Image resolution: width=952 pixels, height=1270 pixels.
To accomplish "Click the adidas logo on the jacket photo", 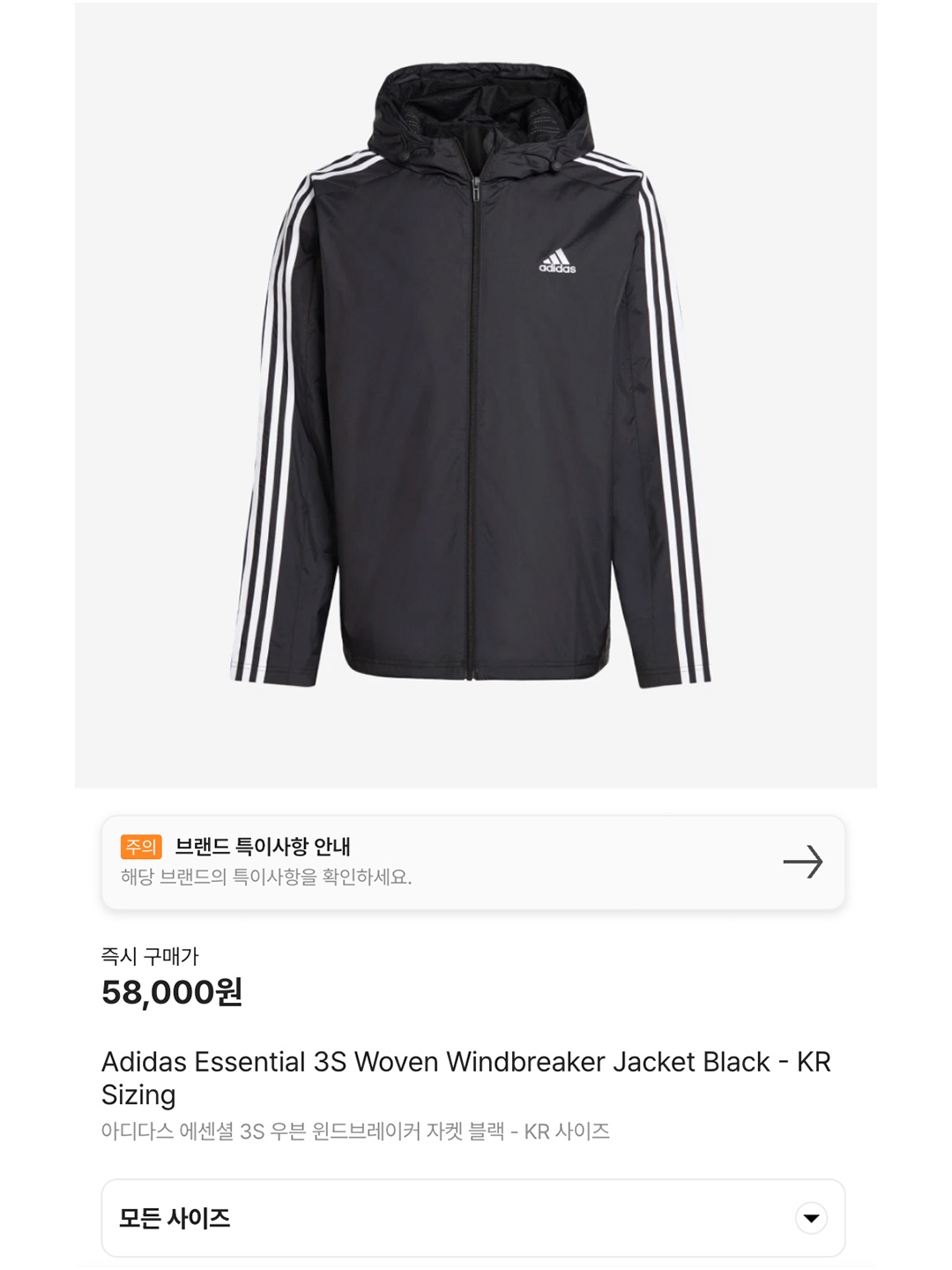I will pyautogui.click(x=556, y=258).
